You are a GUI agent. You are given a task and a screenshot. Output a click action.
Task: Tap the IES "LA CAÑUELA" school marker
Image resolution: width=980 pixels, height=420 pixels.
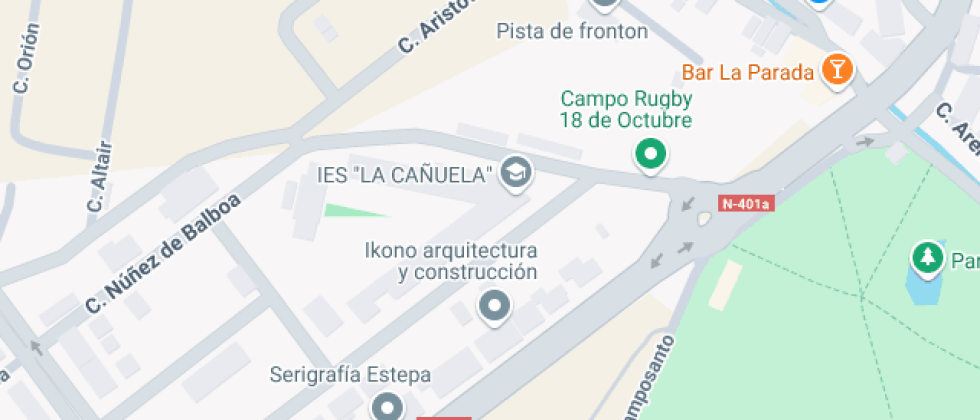(517, 172)
